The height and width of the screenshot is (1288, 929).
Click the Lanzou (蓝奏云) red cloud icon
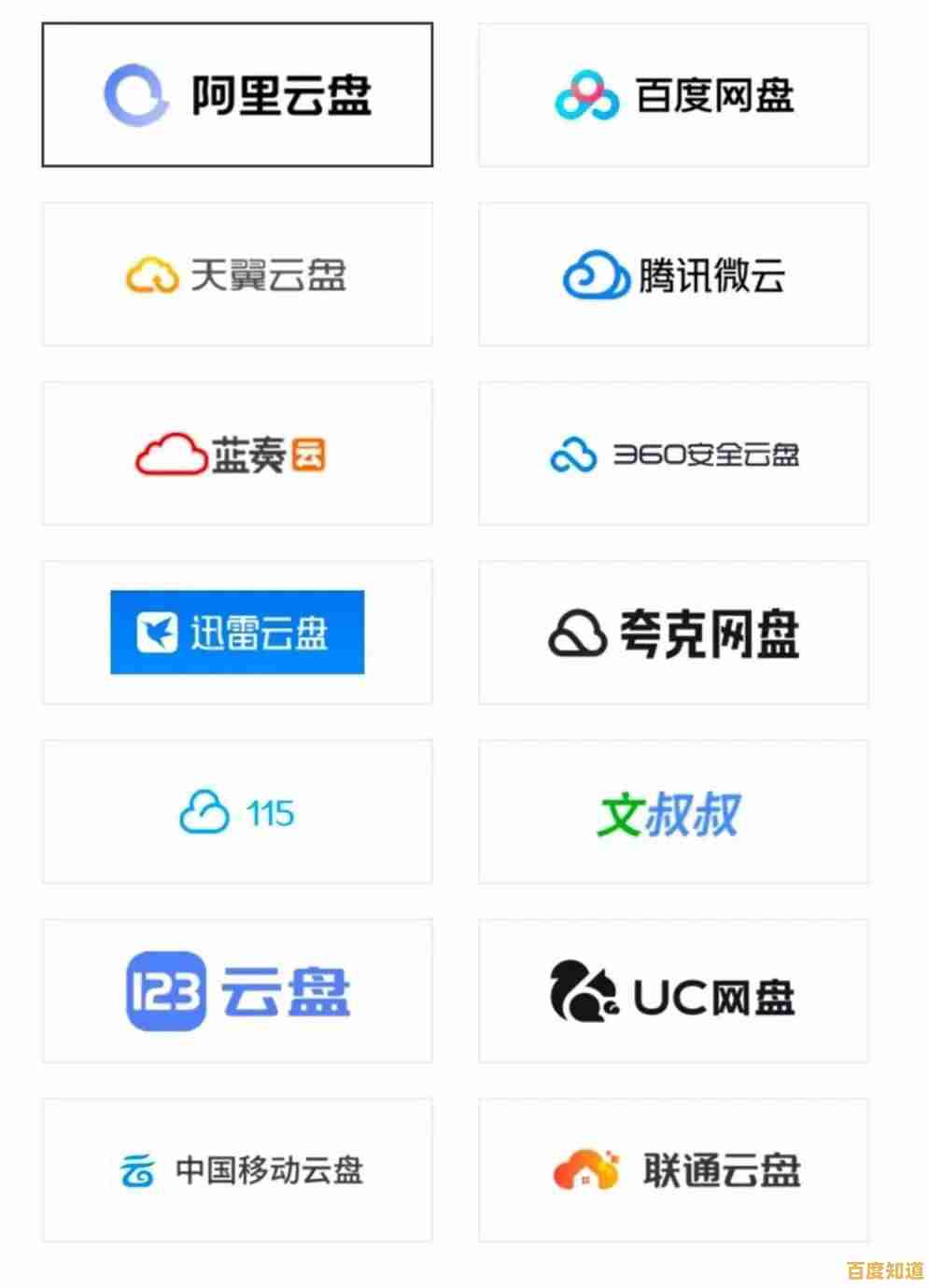click(169, 454)
